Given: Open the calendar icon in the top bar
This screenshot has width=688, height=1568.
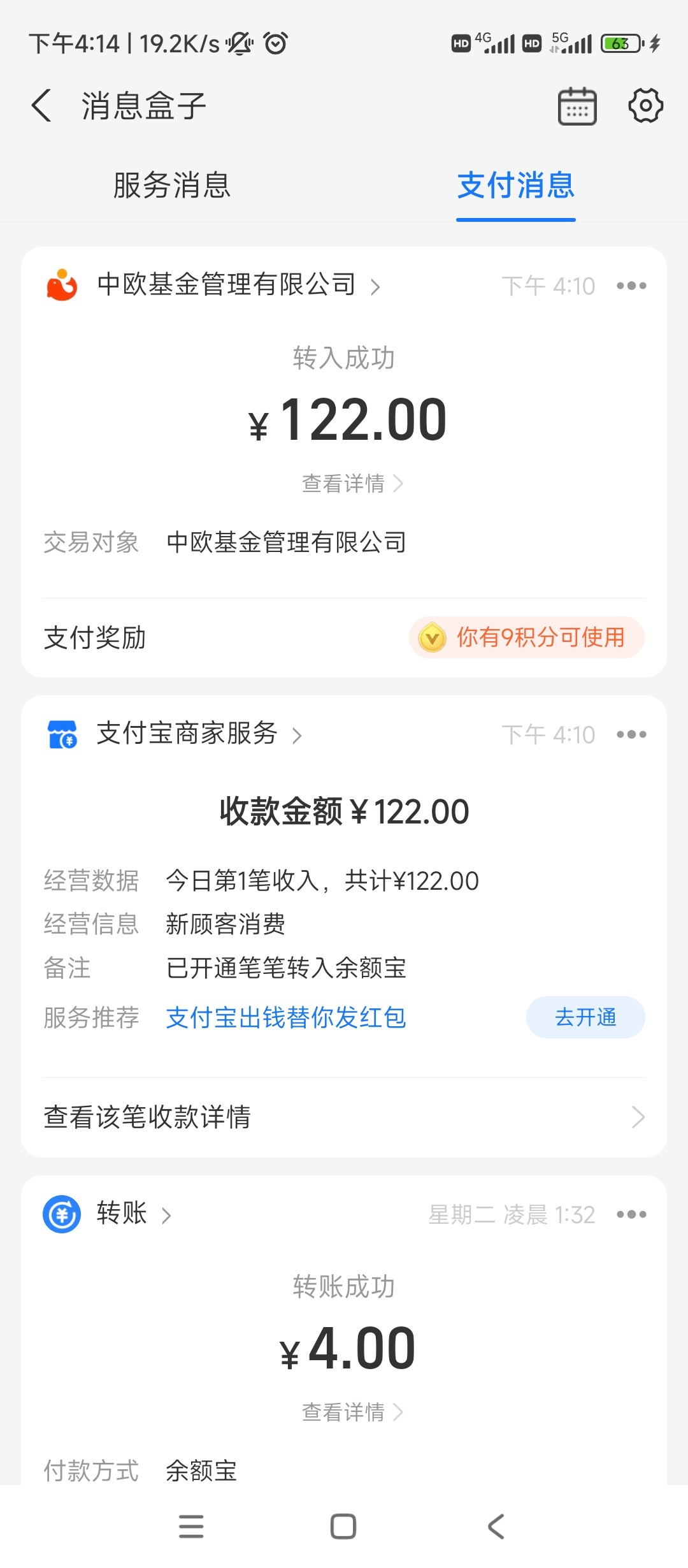Looking at the screenshot, I should tap(577, 106).
